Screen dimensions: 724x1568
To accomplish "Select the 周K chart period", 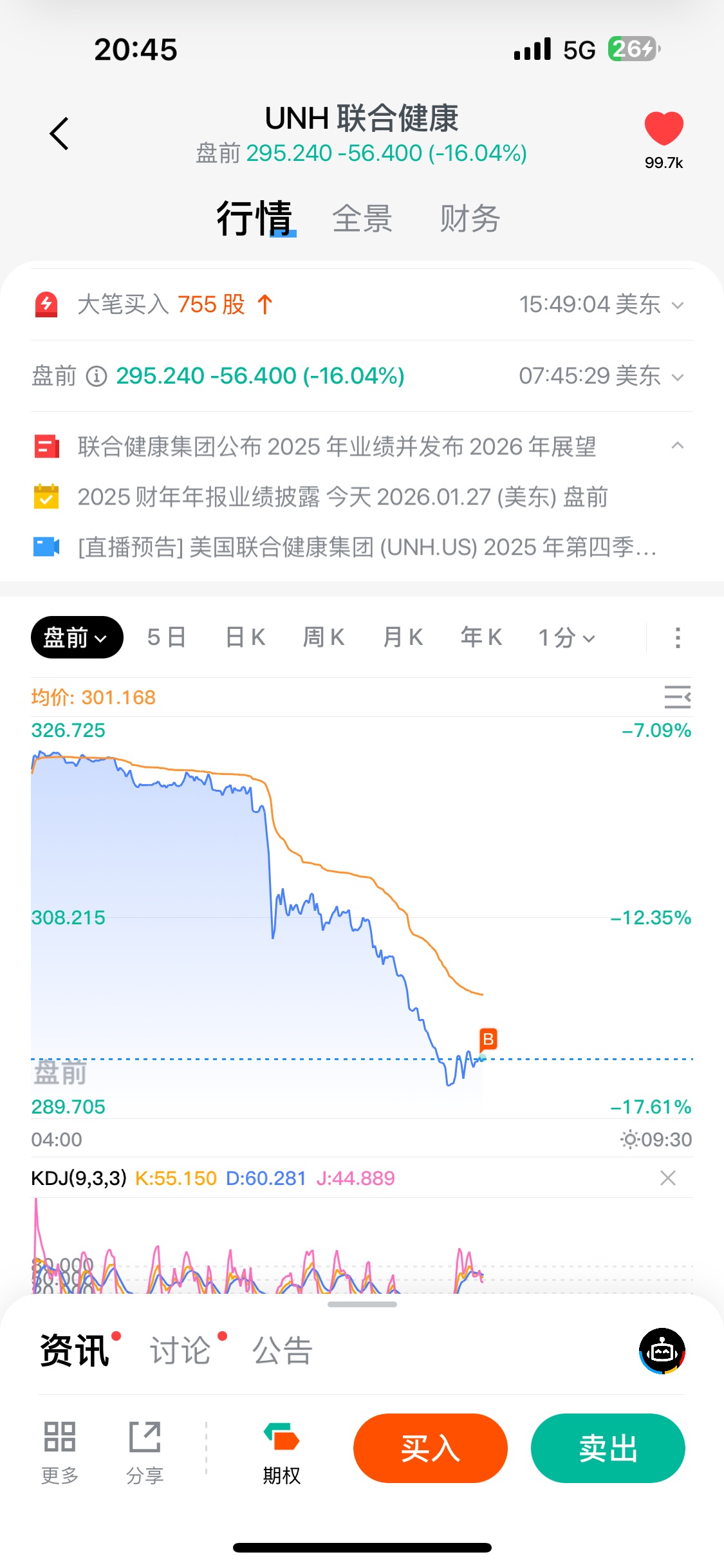I will tap(324, 638).
